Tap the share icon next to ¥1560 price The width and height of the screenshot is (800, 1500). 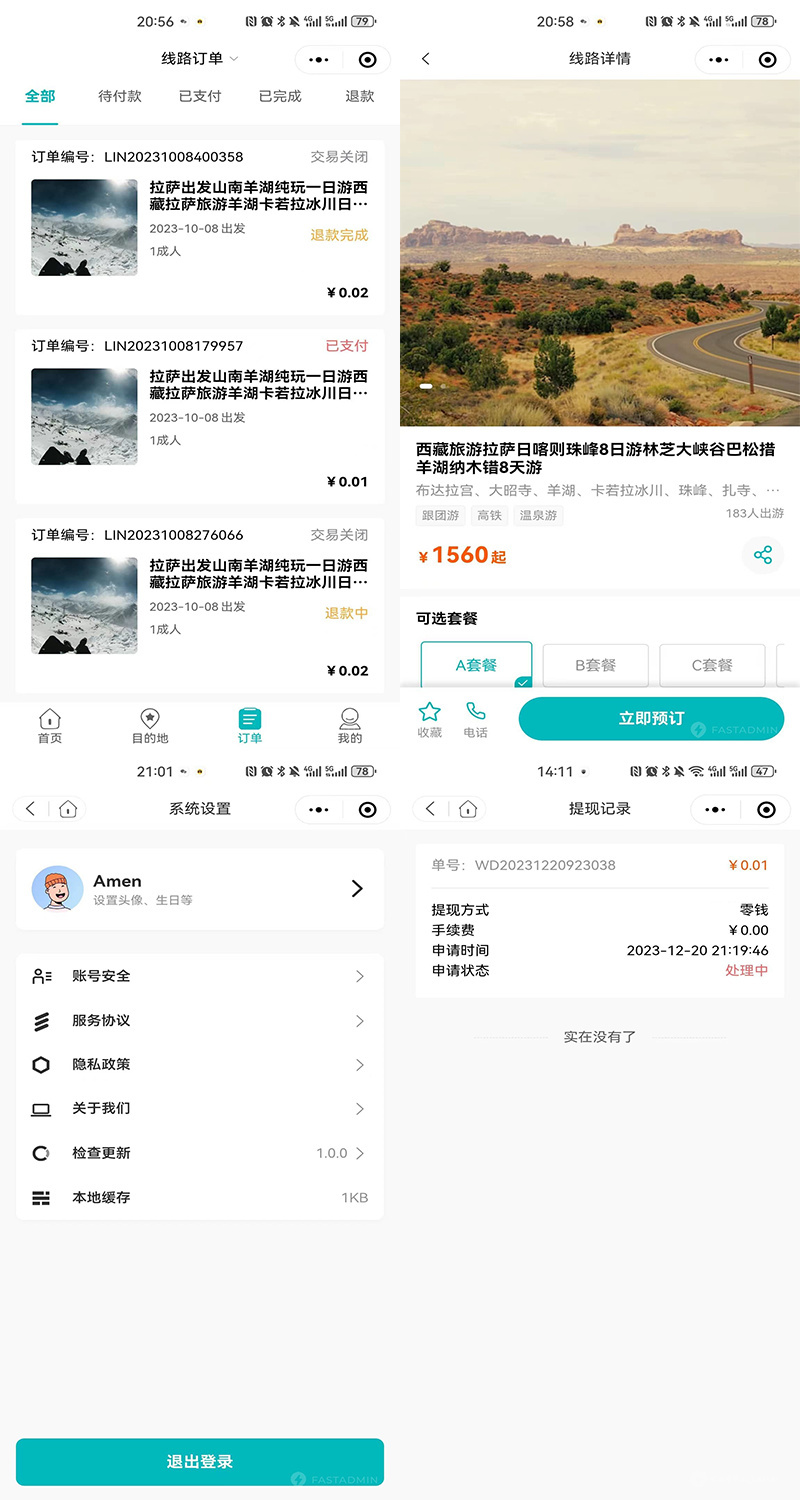pyautogui.click(x=763, y=554)
